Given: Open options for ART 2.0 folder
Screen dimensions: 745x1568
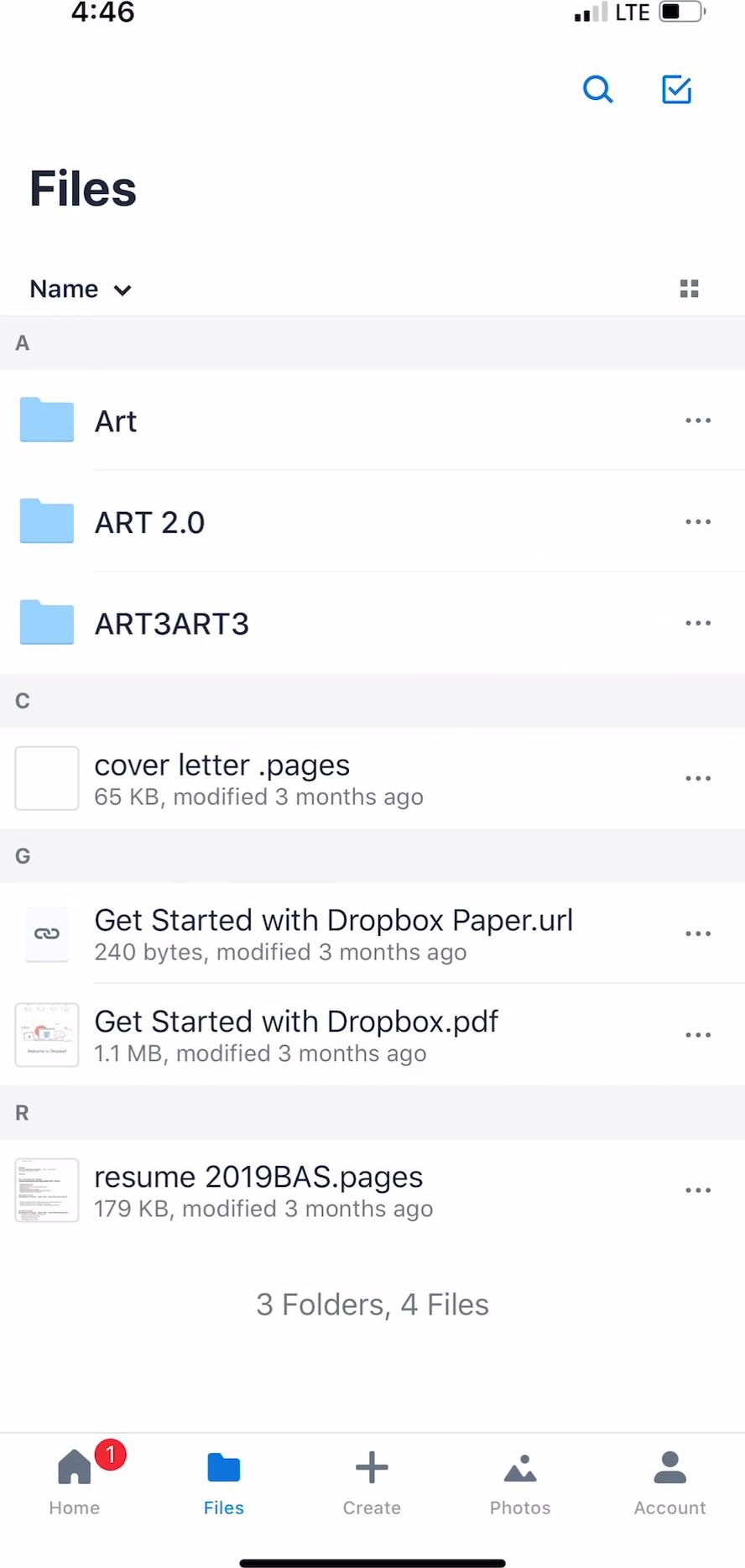Looking at the screenshot, I should pyautogui.click(x=698, y=522).
